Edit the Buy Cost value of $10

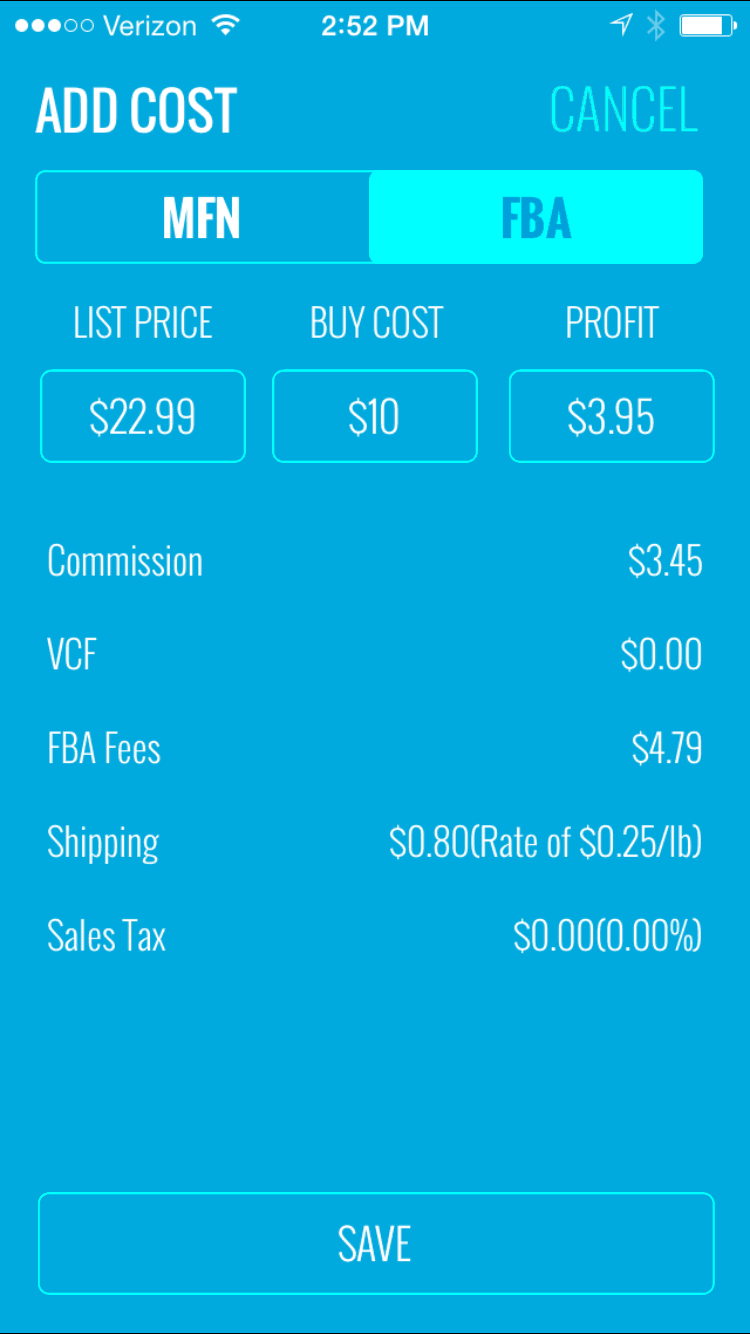(374, 416)
